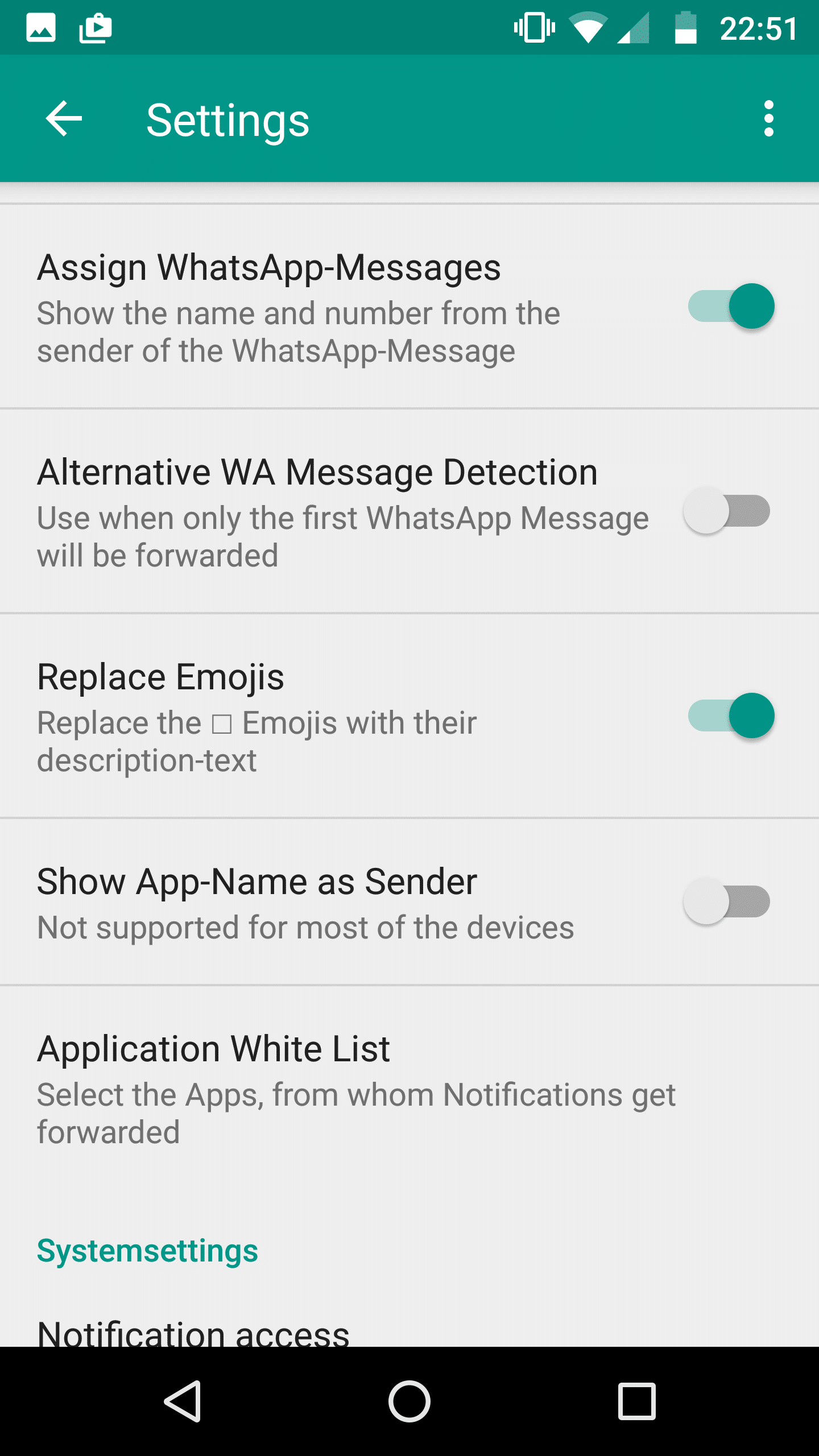
Task: Open Application White List
Action: 409,1090
